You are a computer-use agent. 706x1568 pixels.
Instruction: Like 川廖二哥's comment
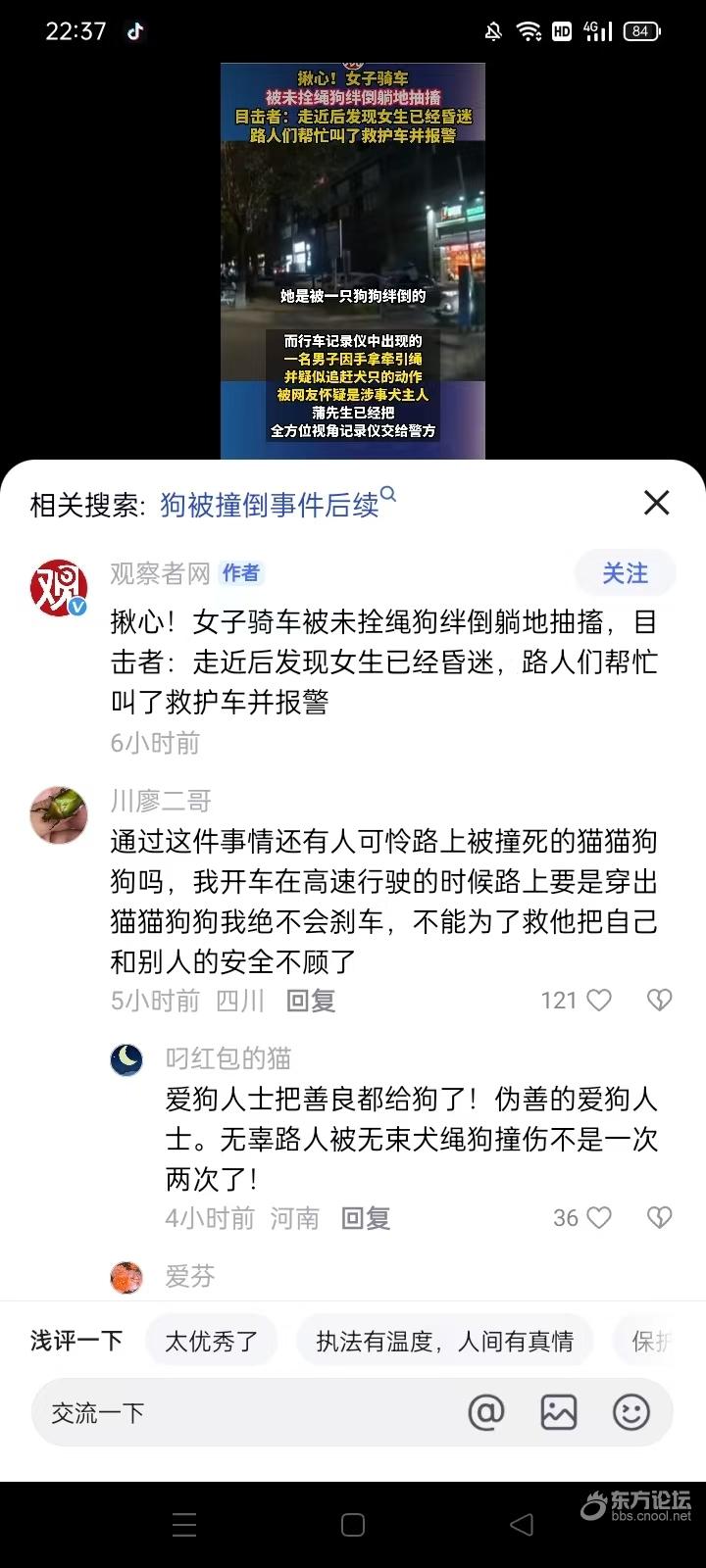pos(598,1000)
